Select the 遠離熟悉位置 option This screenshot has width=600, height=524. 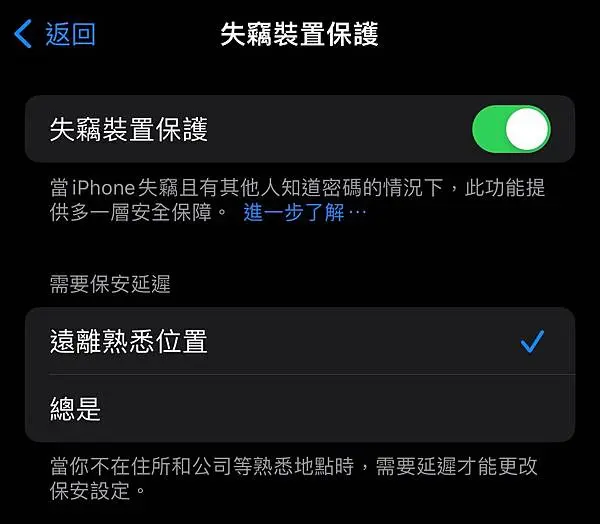299,342
